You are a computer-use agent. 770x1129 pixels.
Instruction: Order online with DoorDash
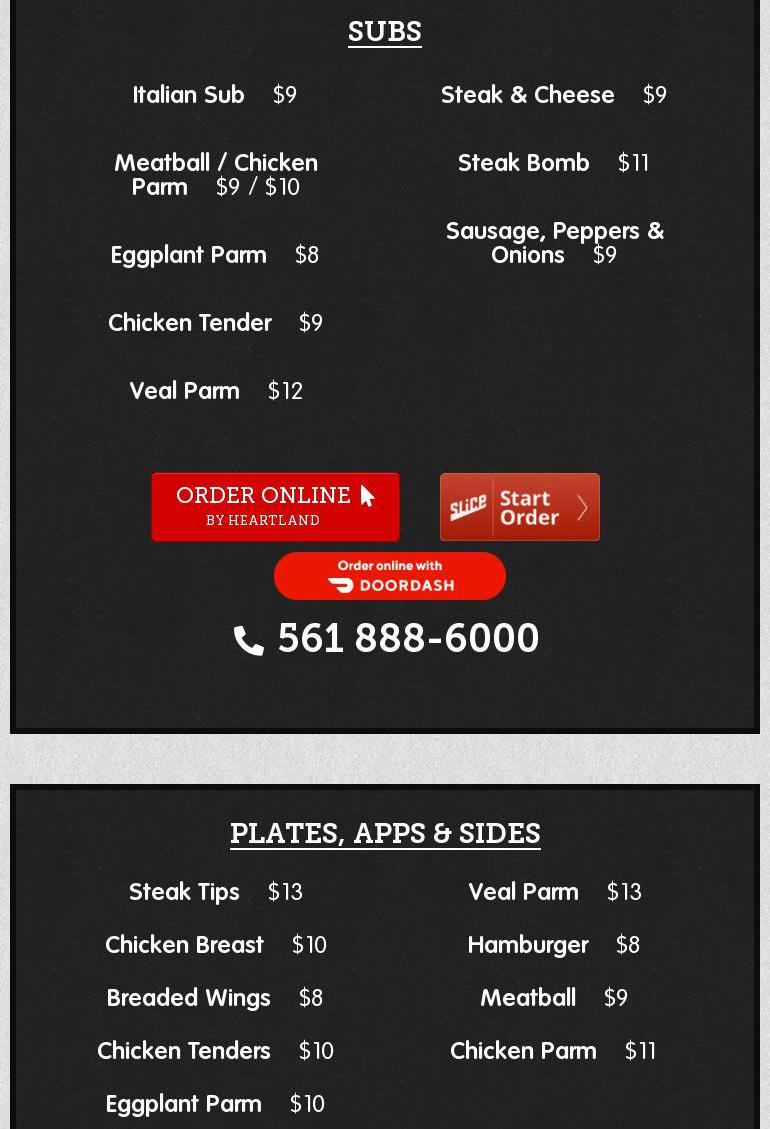[390, 576]
